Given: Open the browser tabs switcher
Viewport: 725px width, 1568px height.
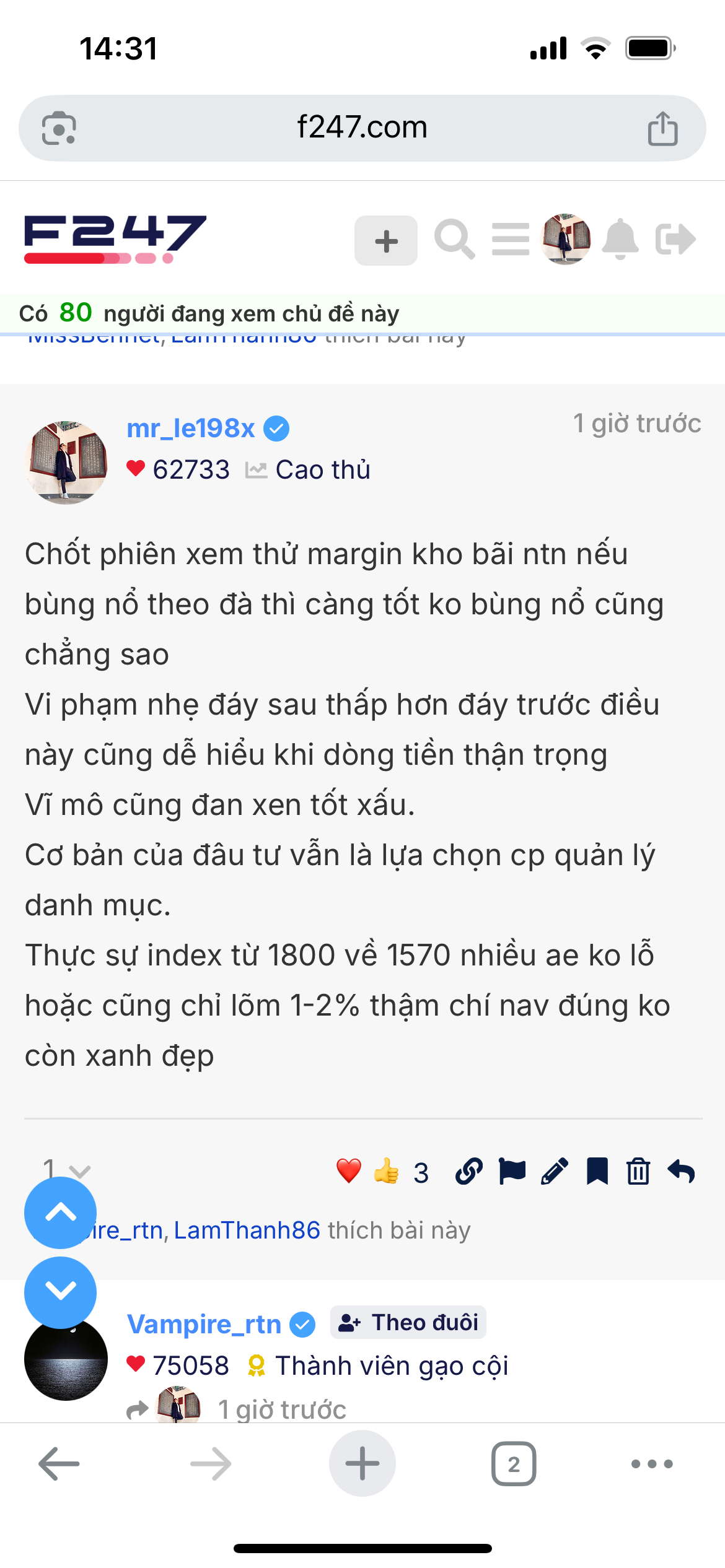Looking at the screenshot, I should (x=514, y=1464).
